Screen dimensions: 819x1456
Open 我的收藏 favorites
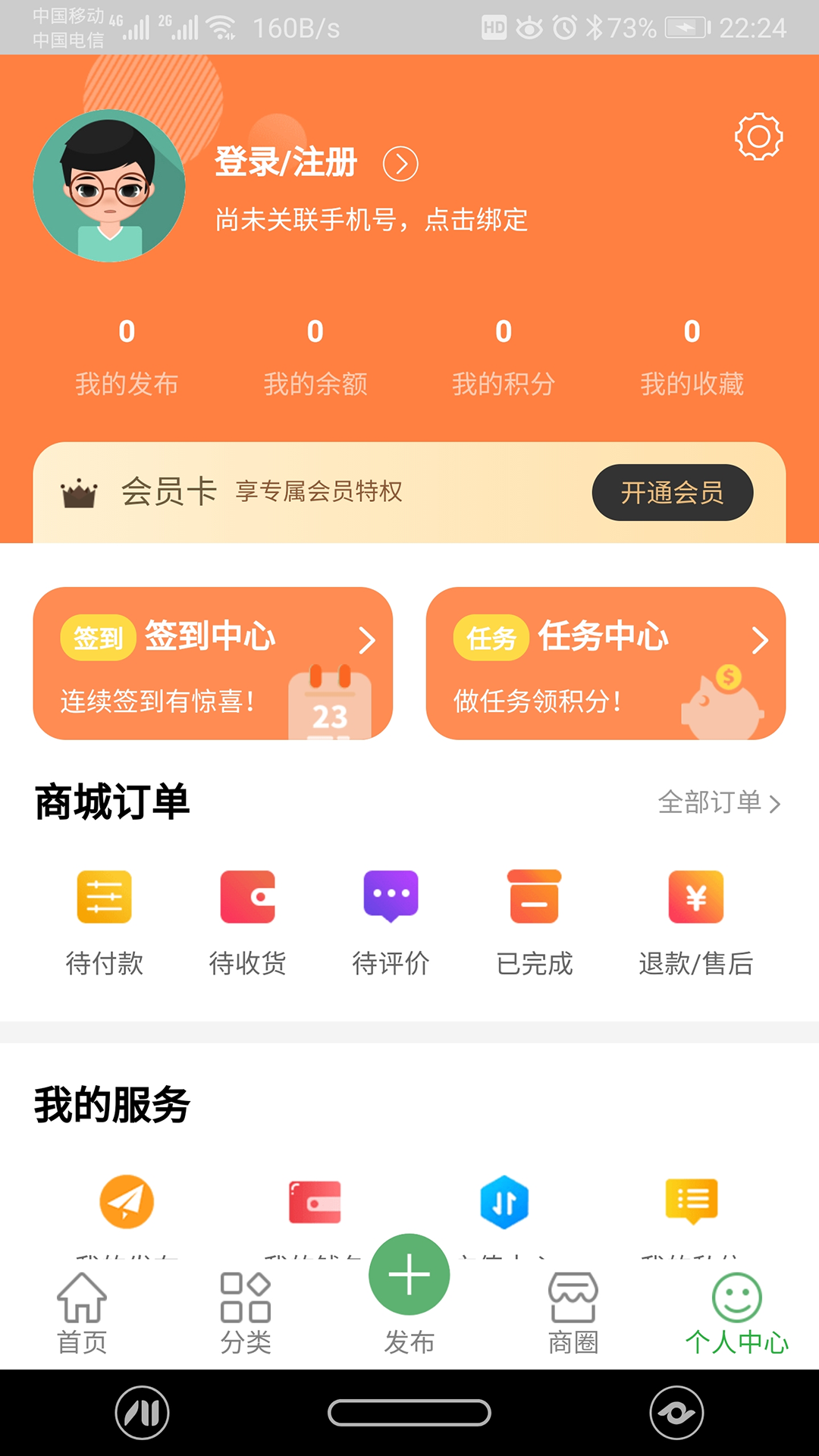pos(692,356)
